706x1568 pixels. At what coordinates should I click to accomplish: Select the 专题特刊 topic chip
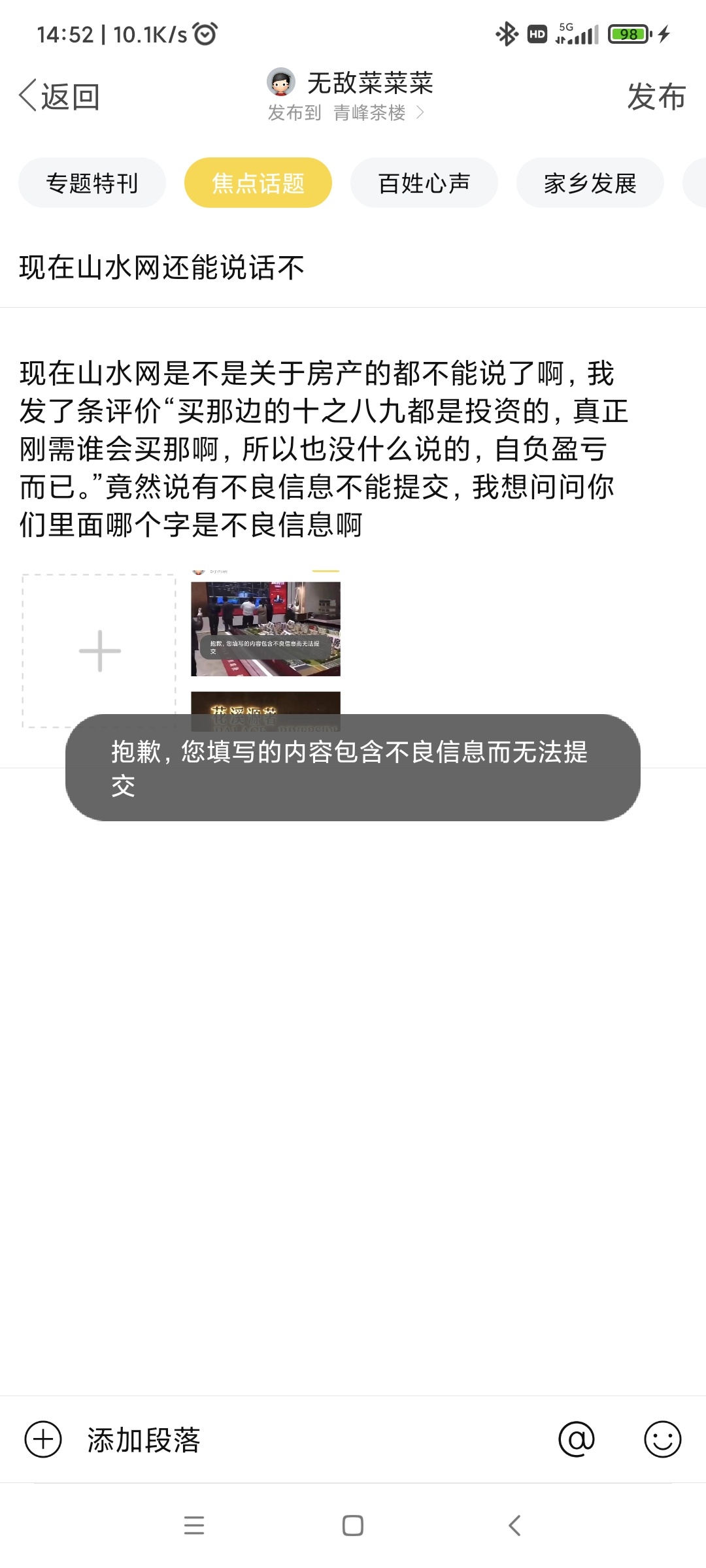[x=92, y=183]
